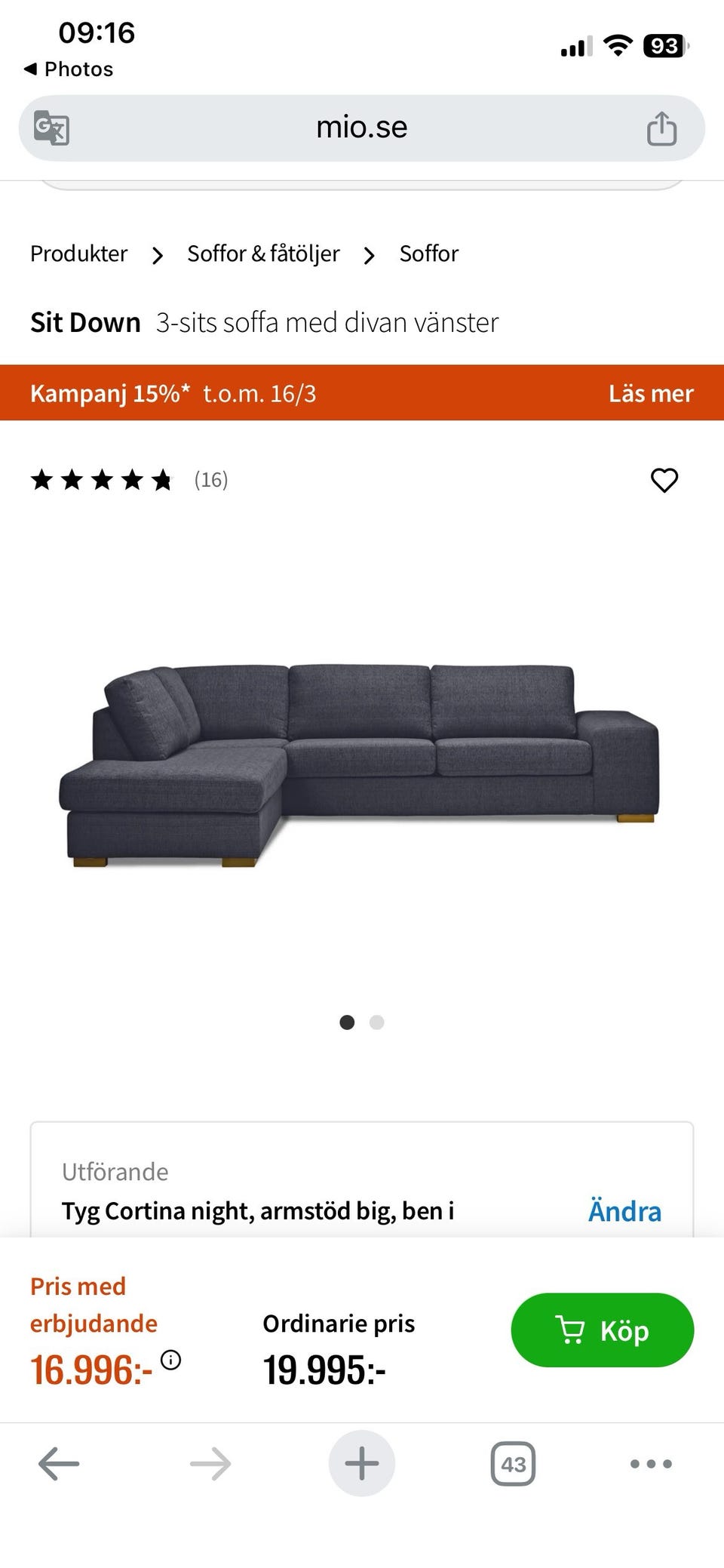Go back with the browser back arrow
This screenshot has height=1568, width=724.
coord(59,1464)
